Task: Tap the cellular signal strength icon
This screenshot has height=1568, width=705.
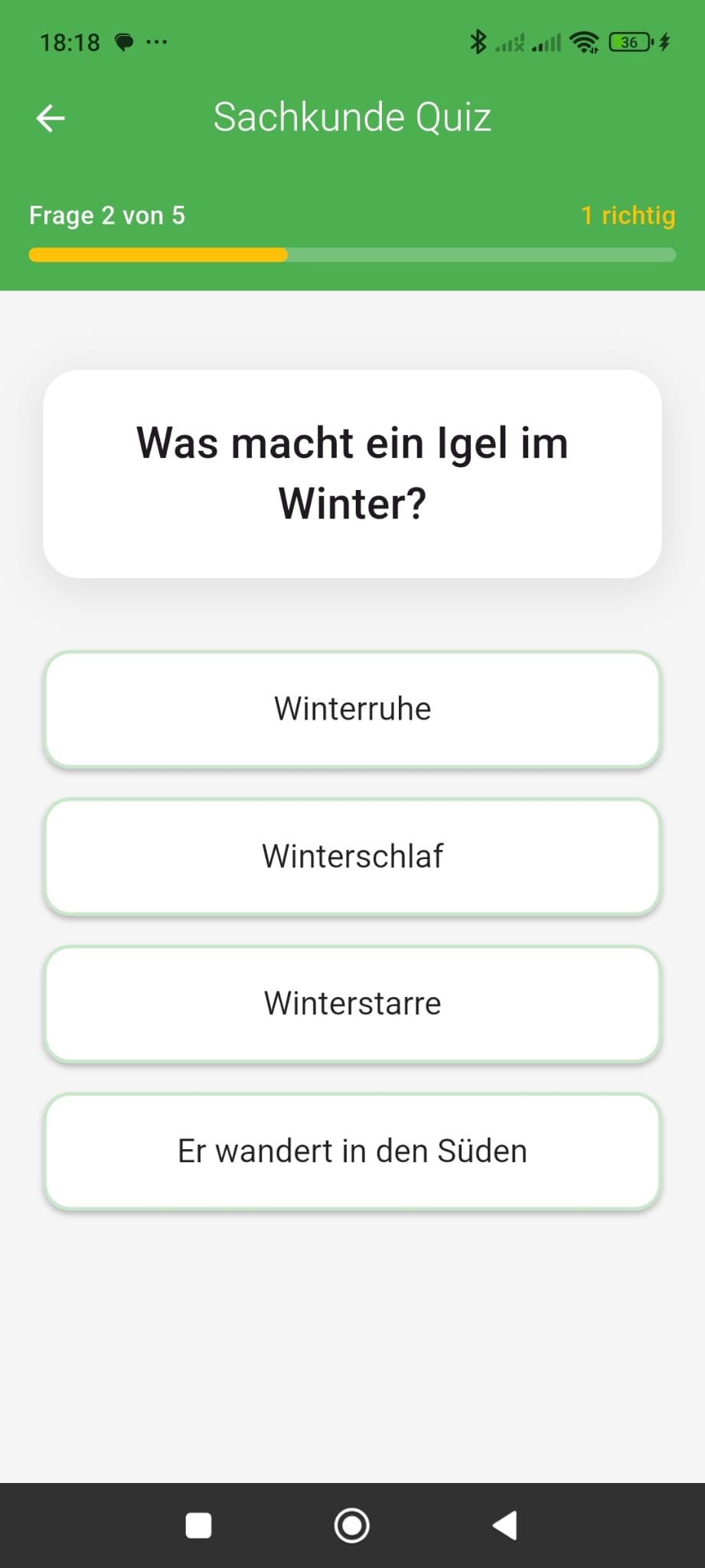Action: 543,42
